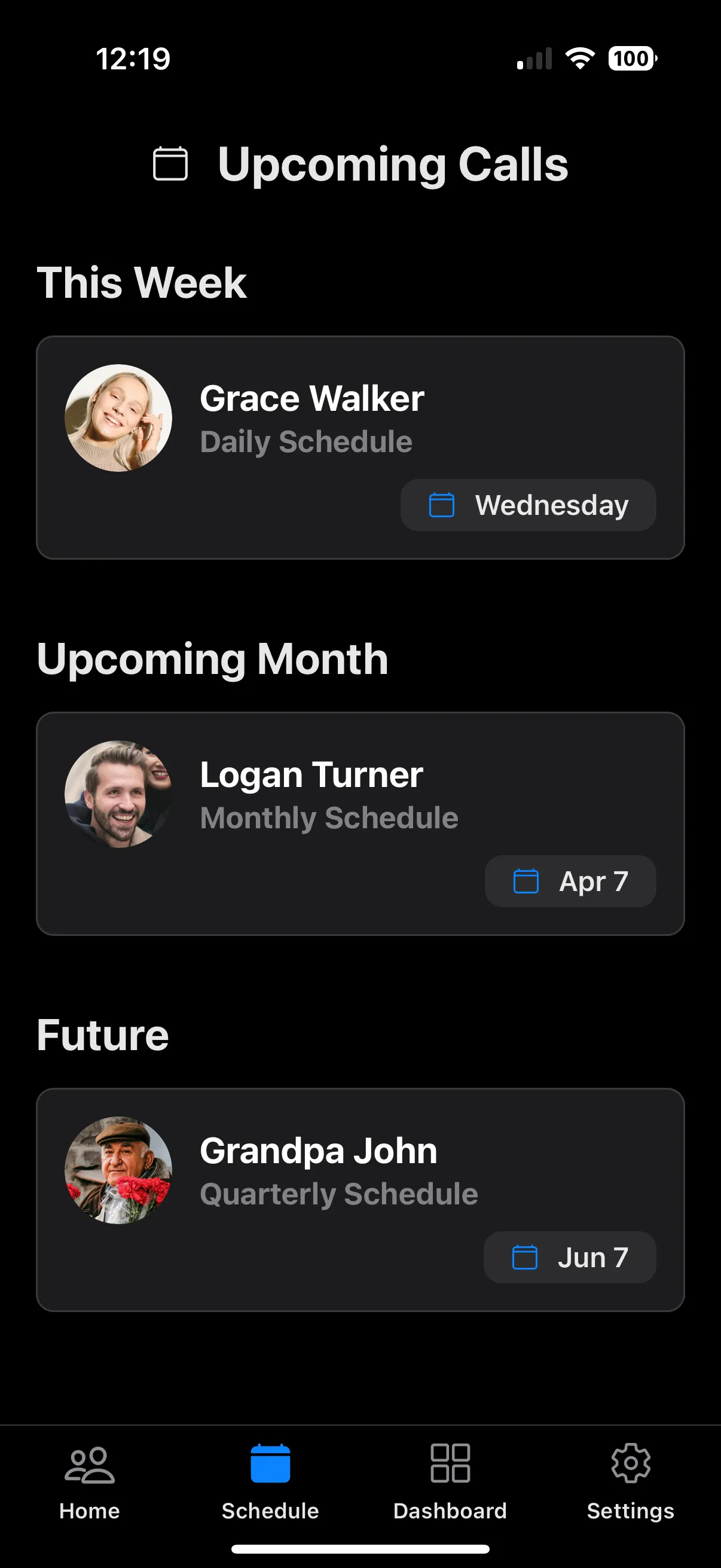721x1568 pixels.
Task: Open Grace Walker's profile photo
Action: pyautogui.click(x=119, y=417)
